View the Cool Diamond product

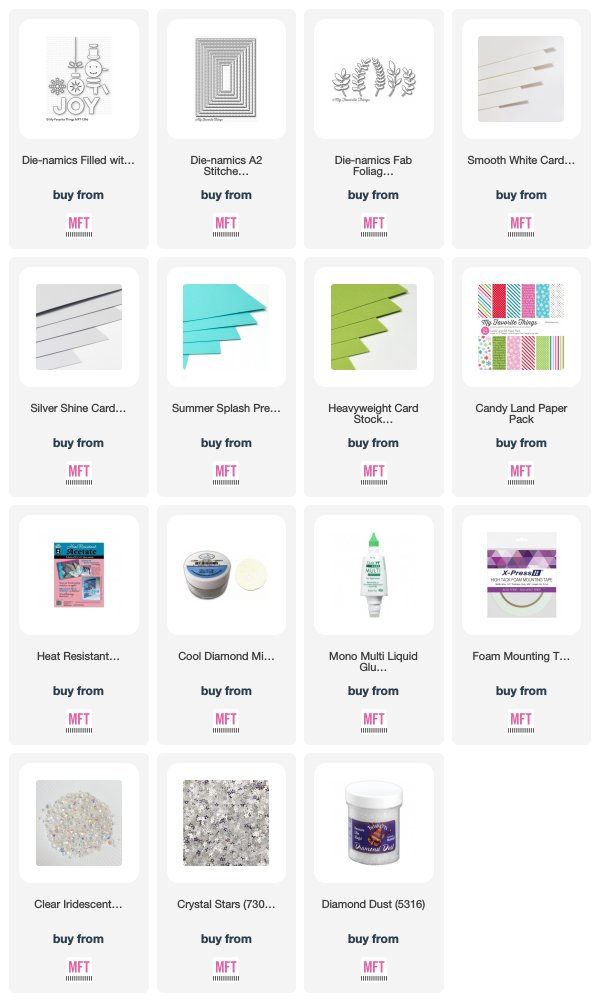click(226, 576)
